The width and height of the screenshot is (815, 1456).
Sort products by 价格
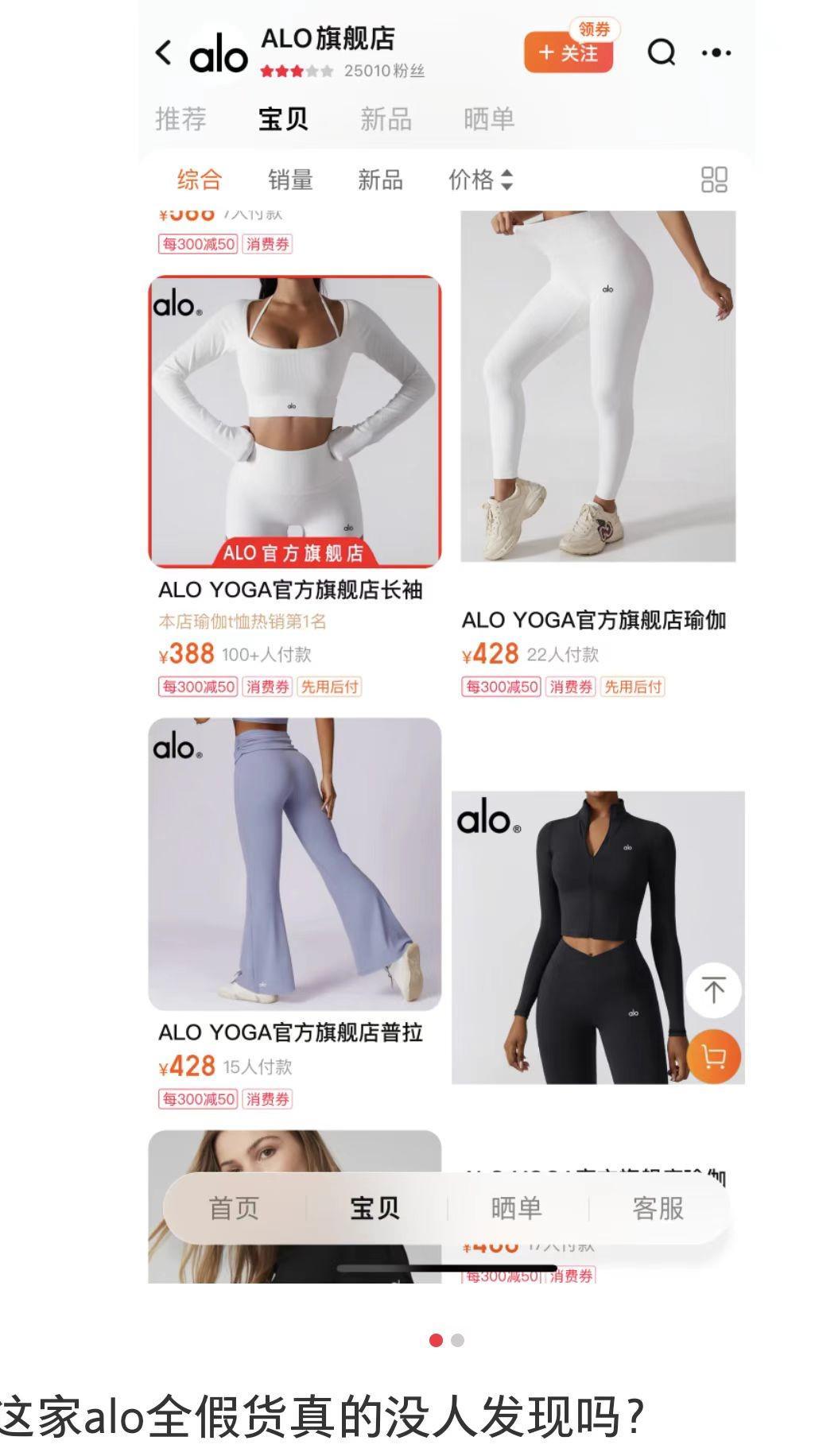pyautogui.click(x=480, y=180)
